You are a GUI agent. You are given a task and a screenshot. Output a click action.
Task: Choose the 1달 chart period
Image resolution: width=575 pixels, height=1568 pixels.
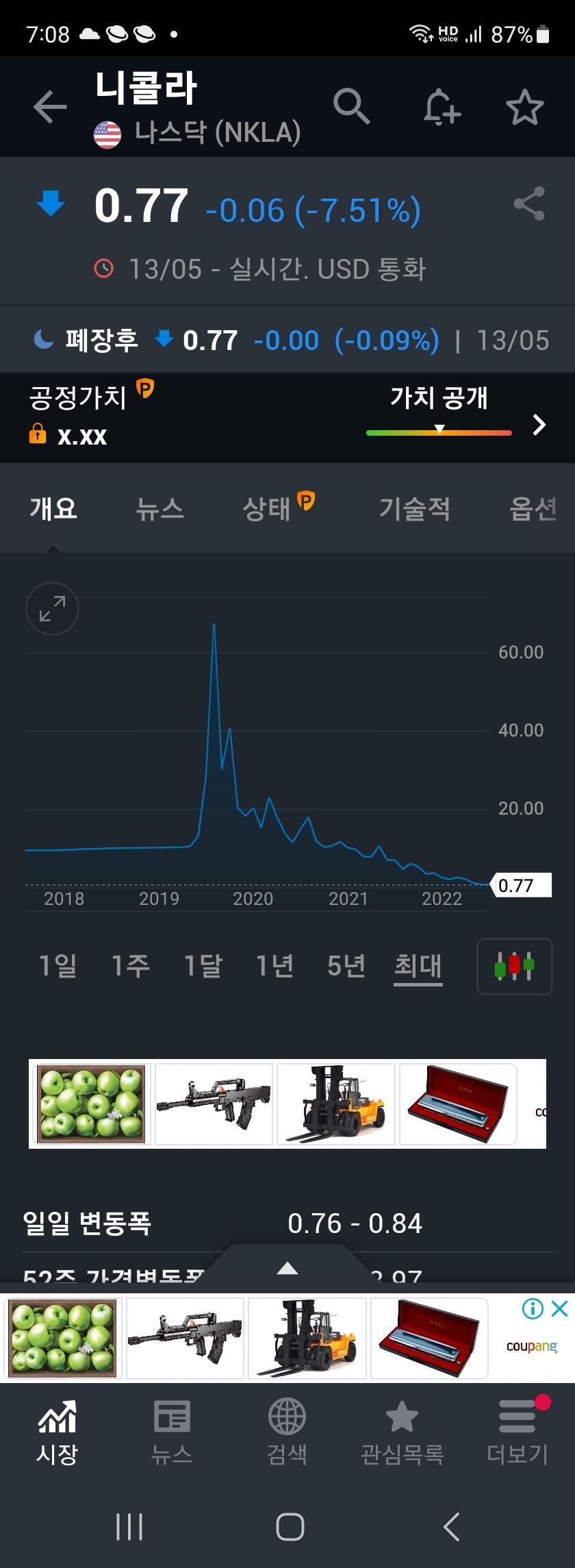(x=203, y=966)
